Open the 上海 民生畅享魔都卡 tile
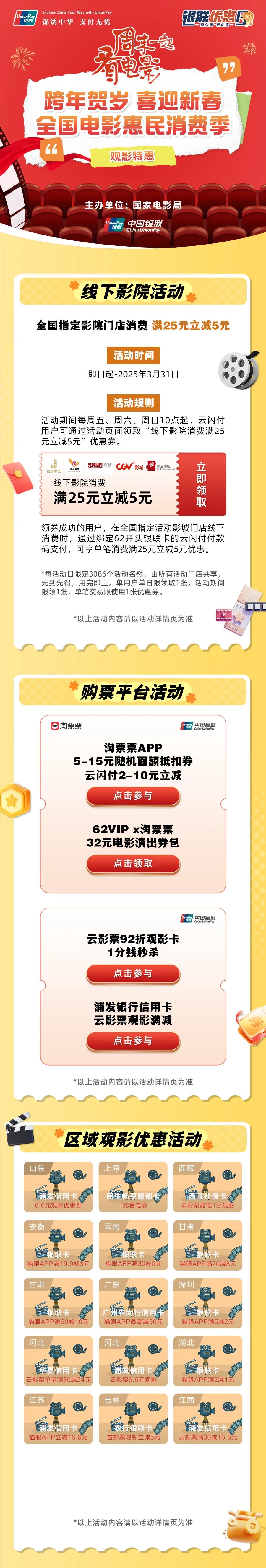The image size is (266, 1568). [x=133, y=1186]
